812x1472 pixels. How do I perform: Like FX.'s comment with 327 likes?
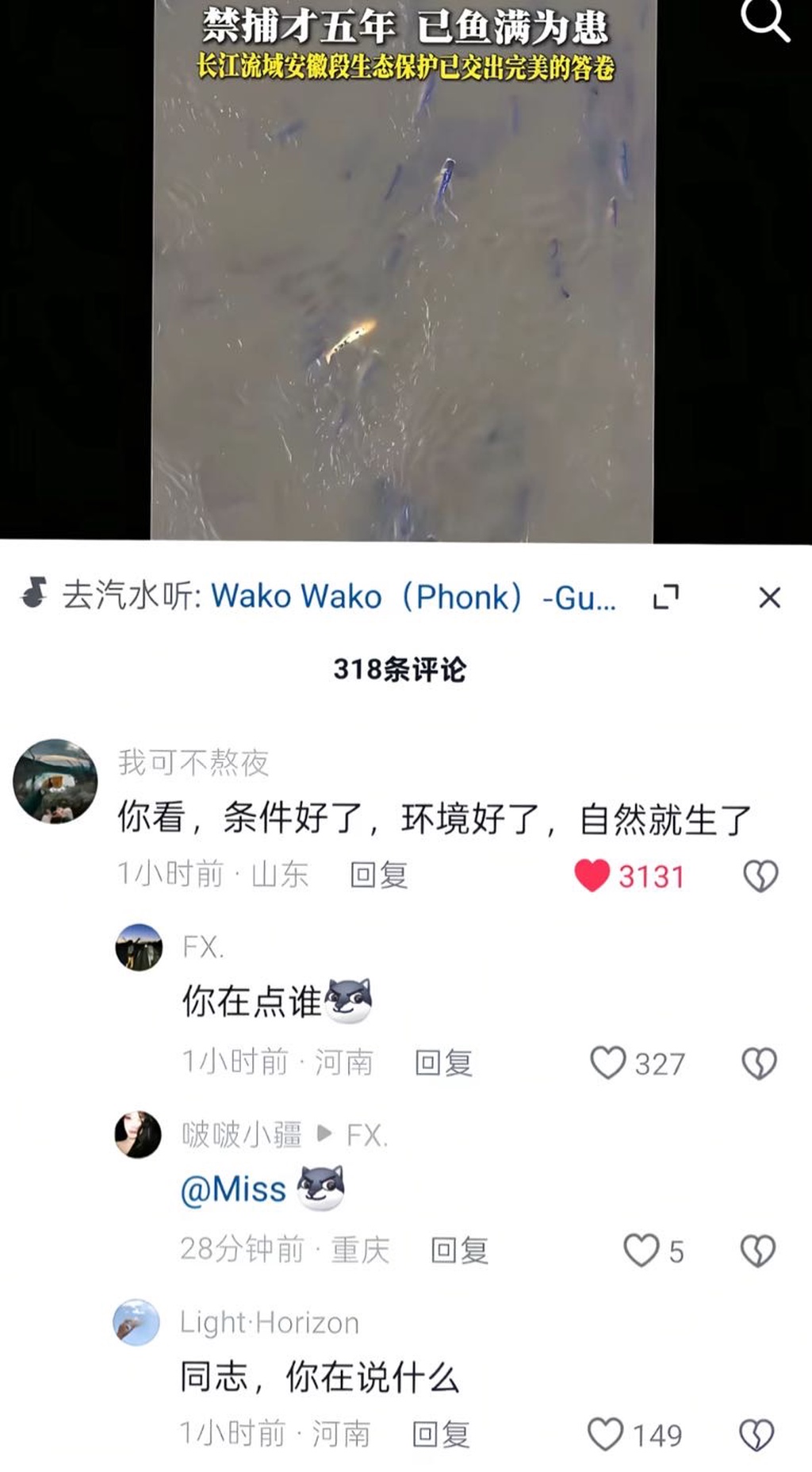click(608, 1063)
